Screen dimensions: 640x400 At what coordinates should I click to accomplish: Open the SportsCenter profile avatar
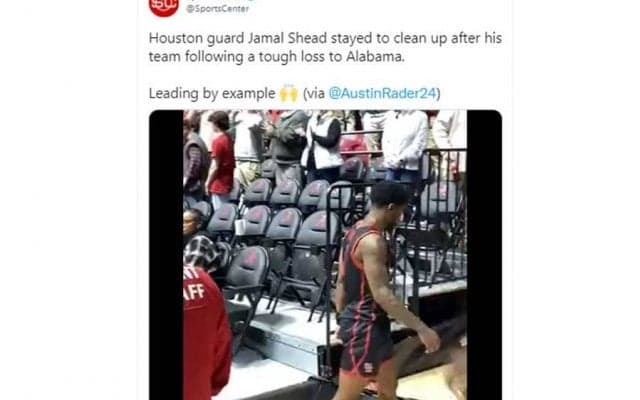[164, 6]
